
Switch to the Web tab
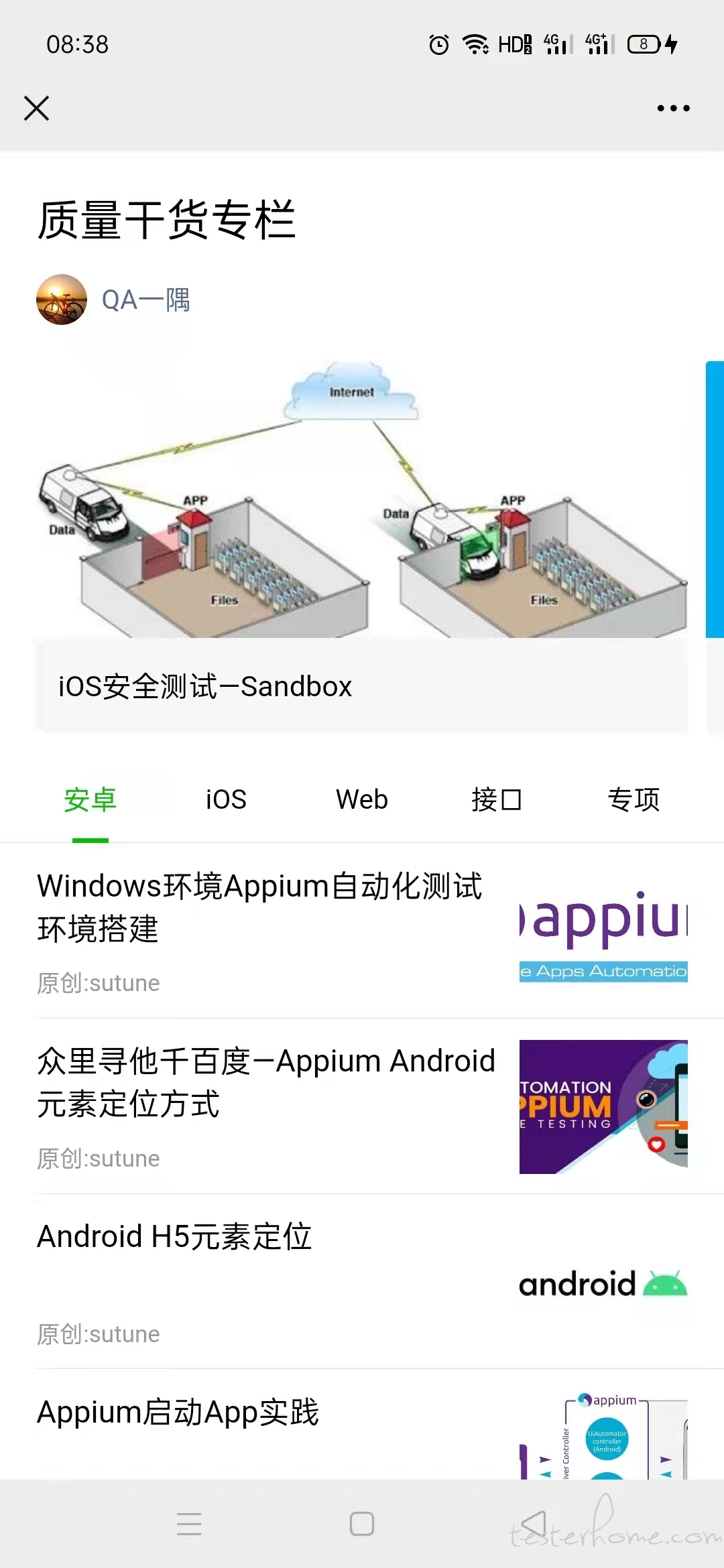click(362, 799)
